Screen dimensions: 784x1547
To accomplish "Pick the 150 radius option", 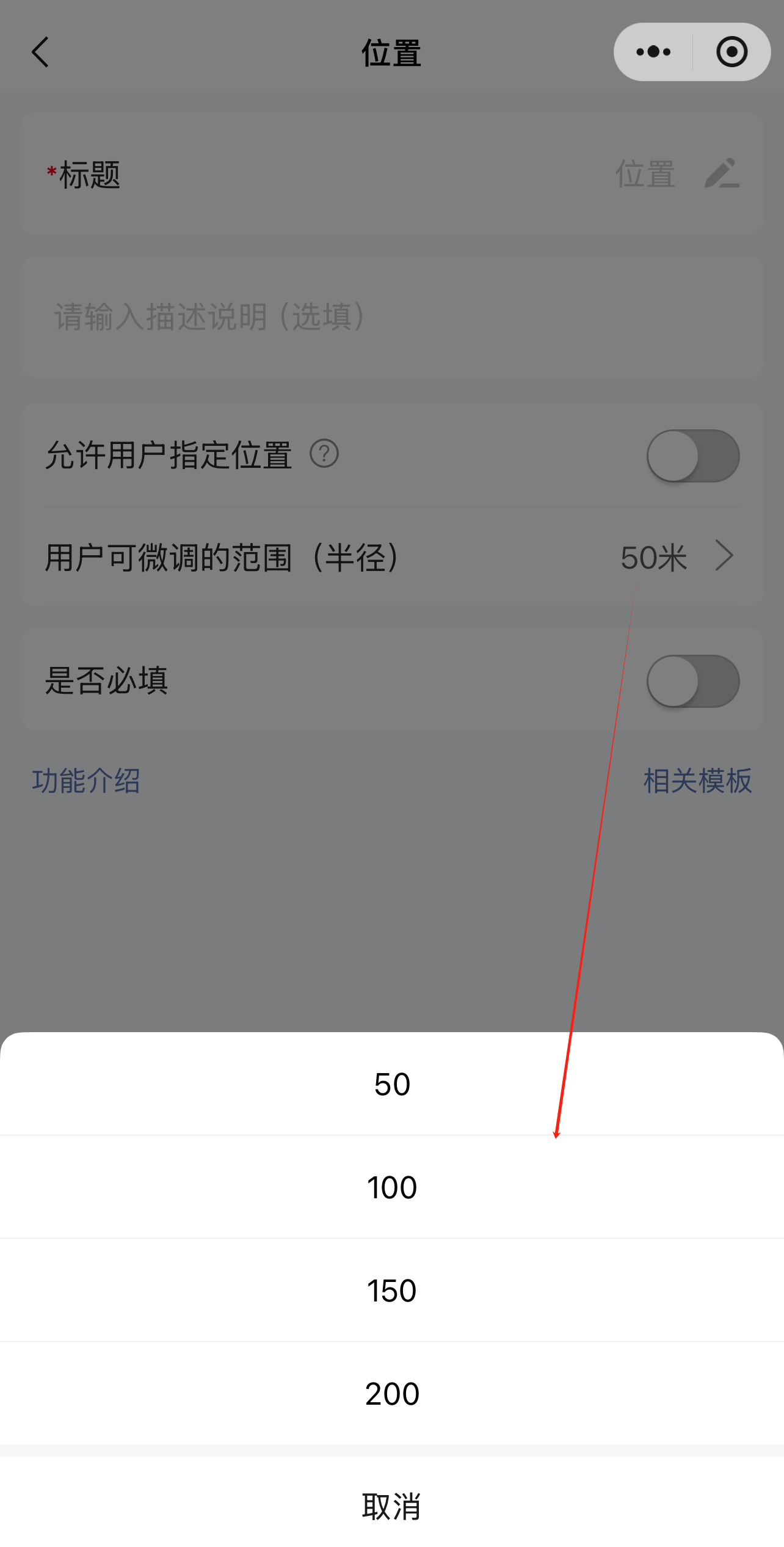I will tap(392, 1290).
